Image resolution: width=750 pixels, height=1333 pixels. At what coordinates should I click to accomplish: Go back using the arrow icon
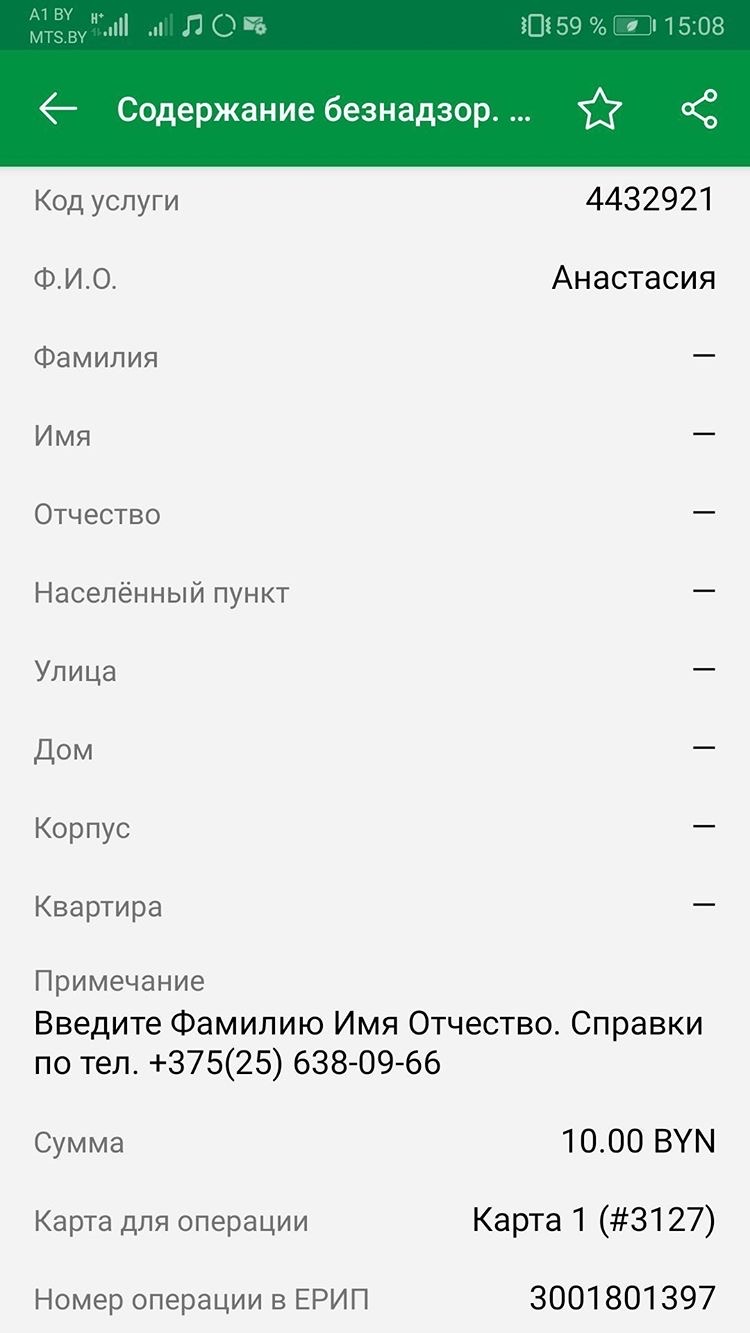coord(58,109)
